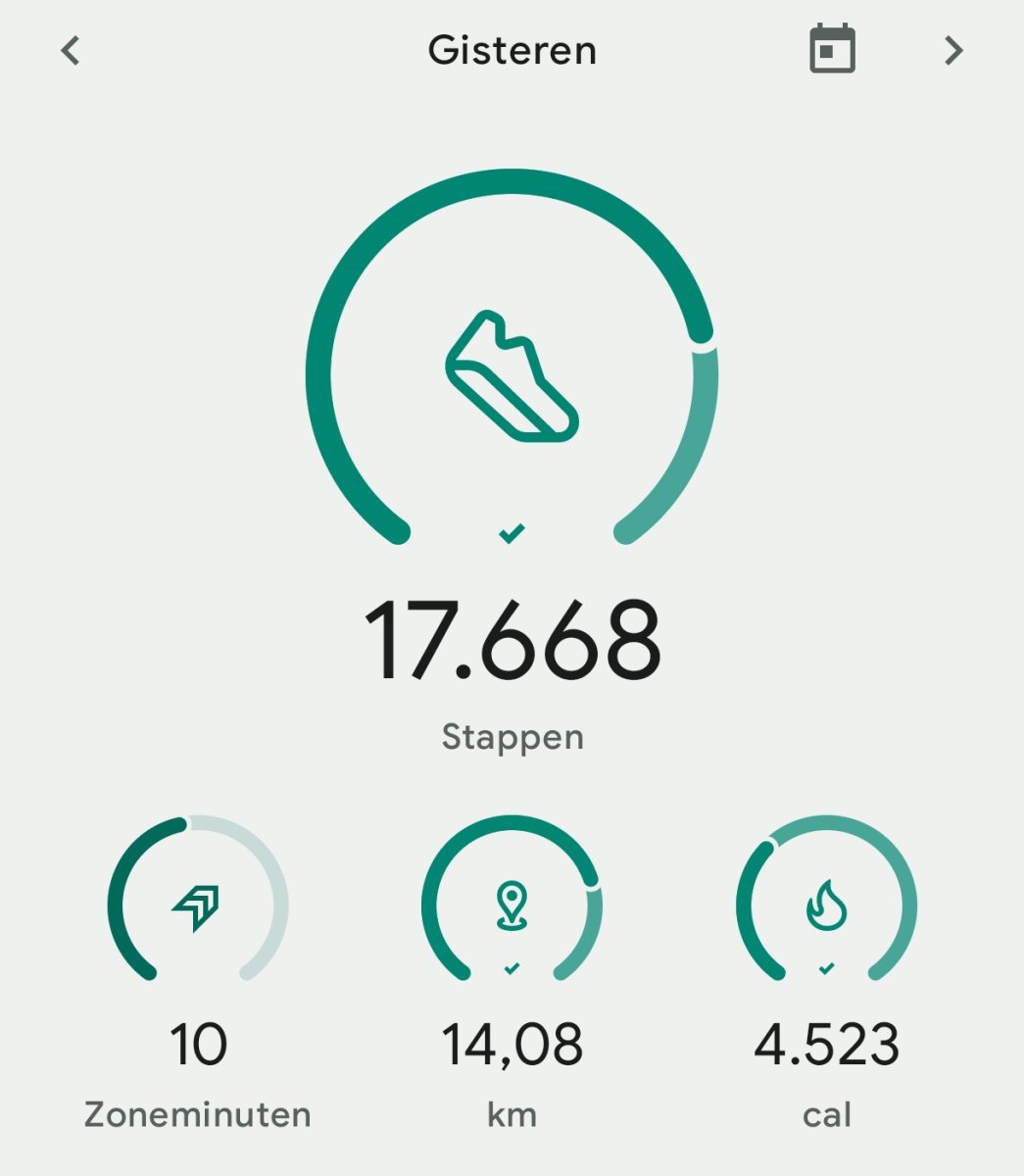Tap the checkmark below the steps ring

click(x=512, y=535)
